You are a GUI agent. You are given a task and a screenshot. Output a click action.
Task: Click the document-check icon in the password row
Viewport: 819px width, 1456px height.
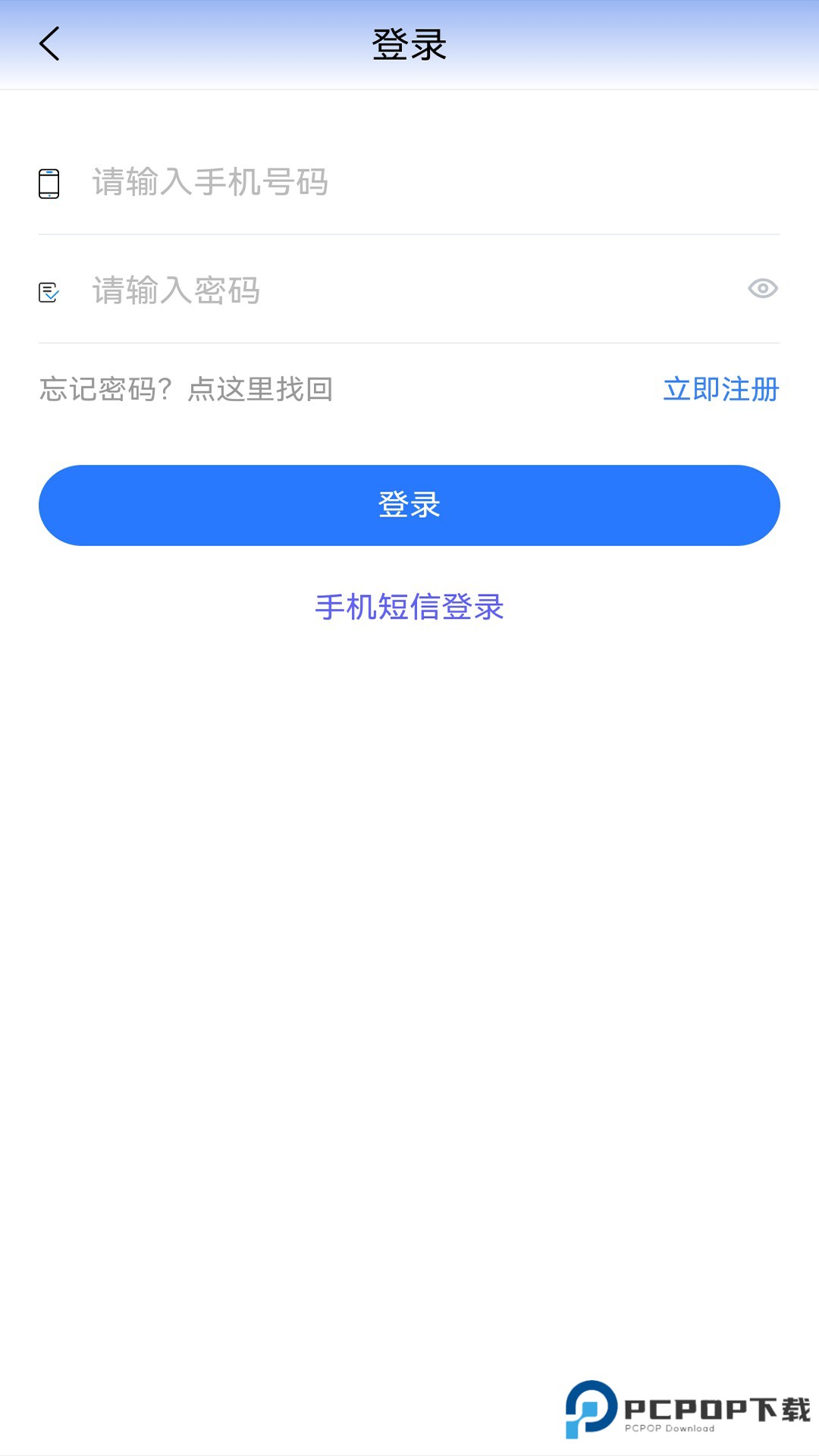coord(49,292)
